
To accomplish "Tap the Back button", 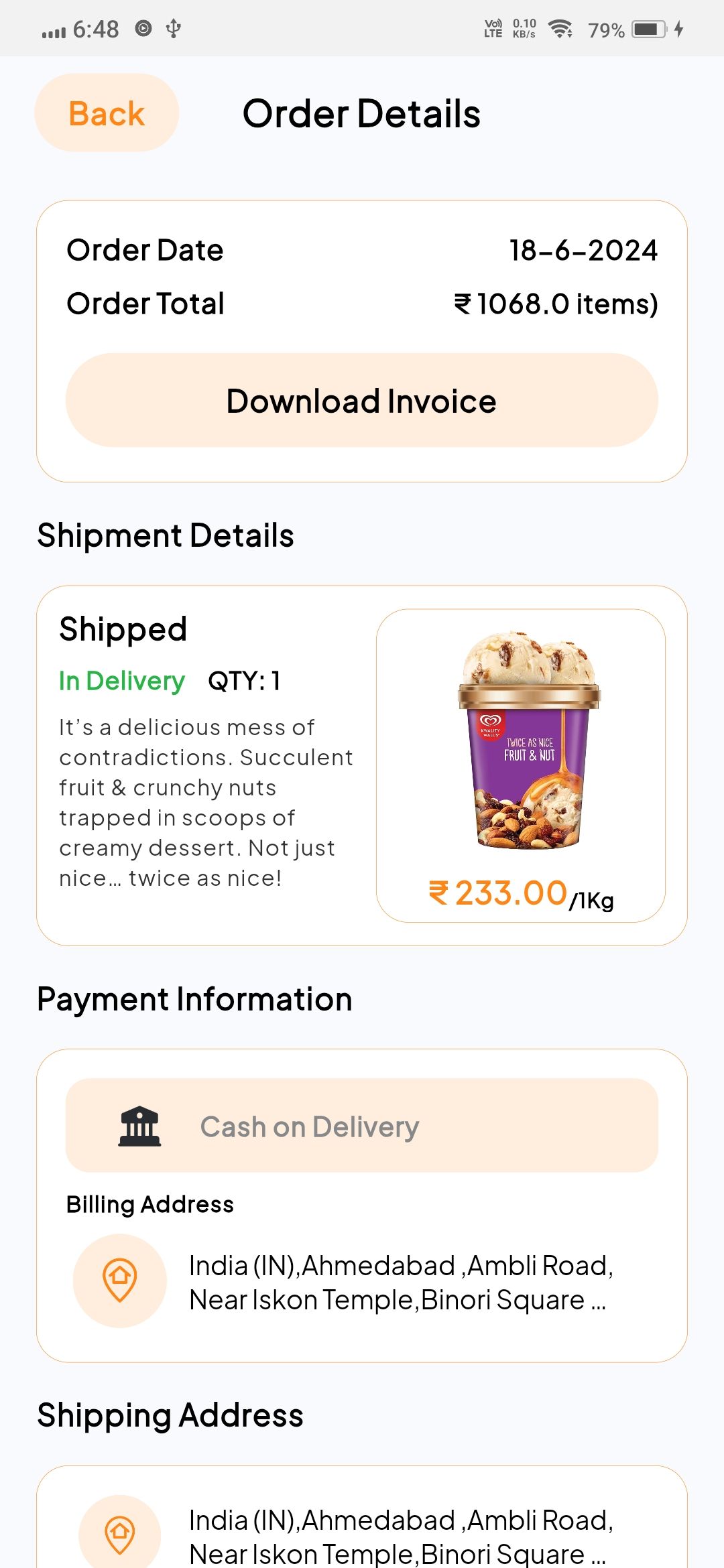I will click(107, 113).
